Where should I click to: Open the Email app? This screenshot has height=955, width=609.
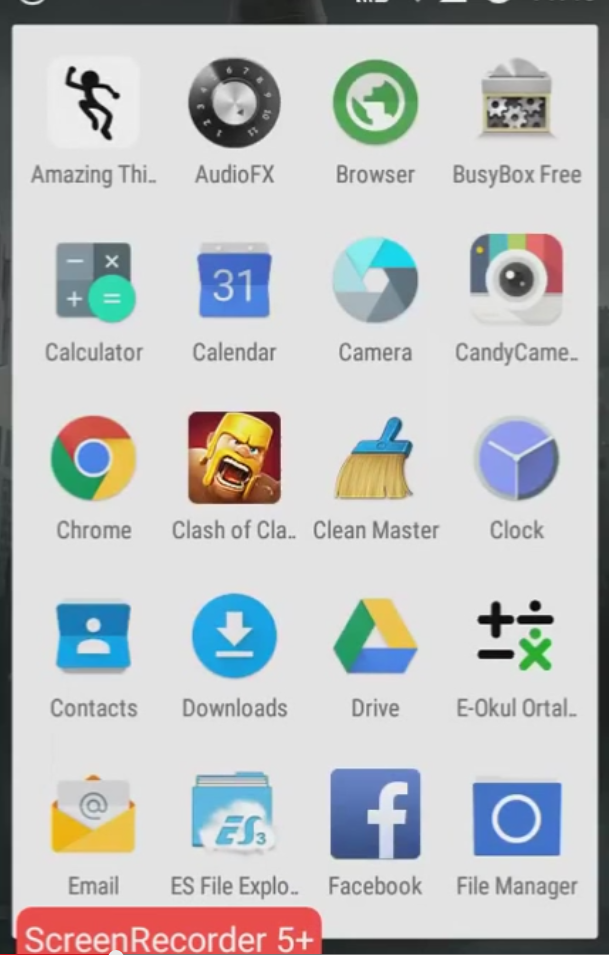94,815
